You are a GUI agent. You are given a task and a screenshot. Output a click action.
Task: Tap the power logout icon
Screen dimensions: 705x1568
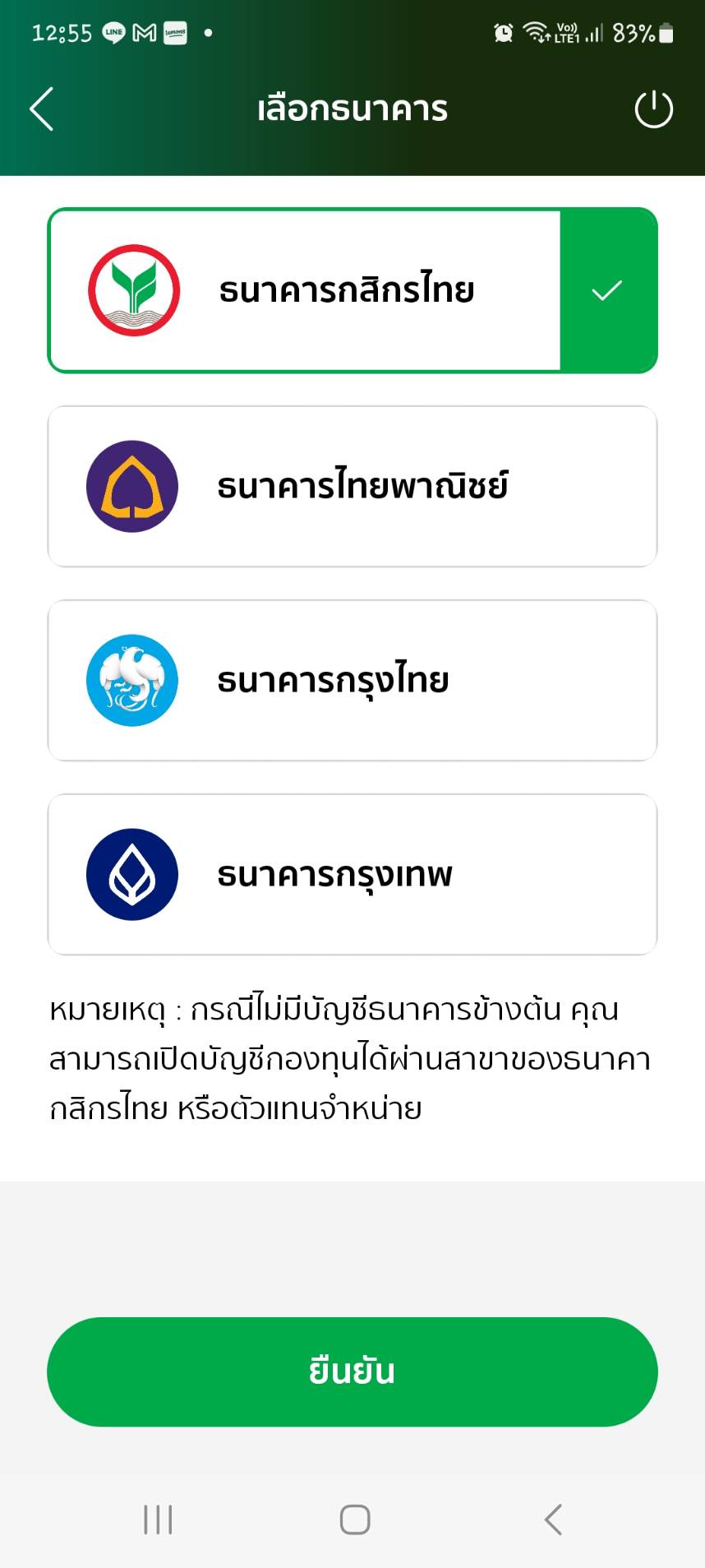point(654,109)
